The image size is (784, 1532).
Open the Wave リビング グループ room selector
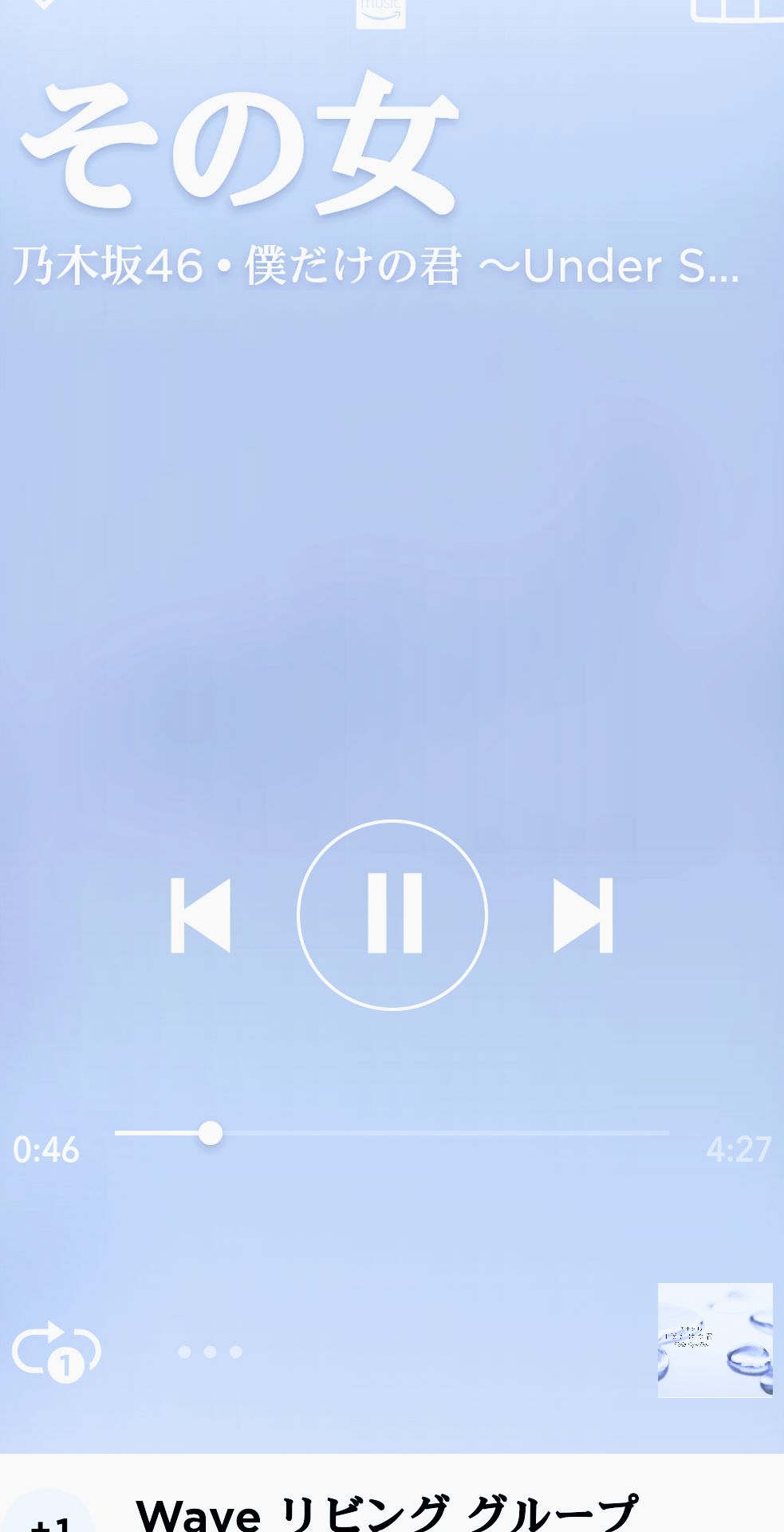coord(387,1512)
